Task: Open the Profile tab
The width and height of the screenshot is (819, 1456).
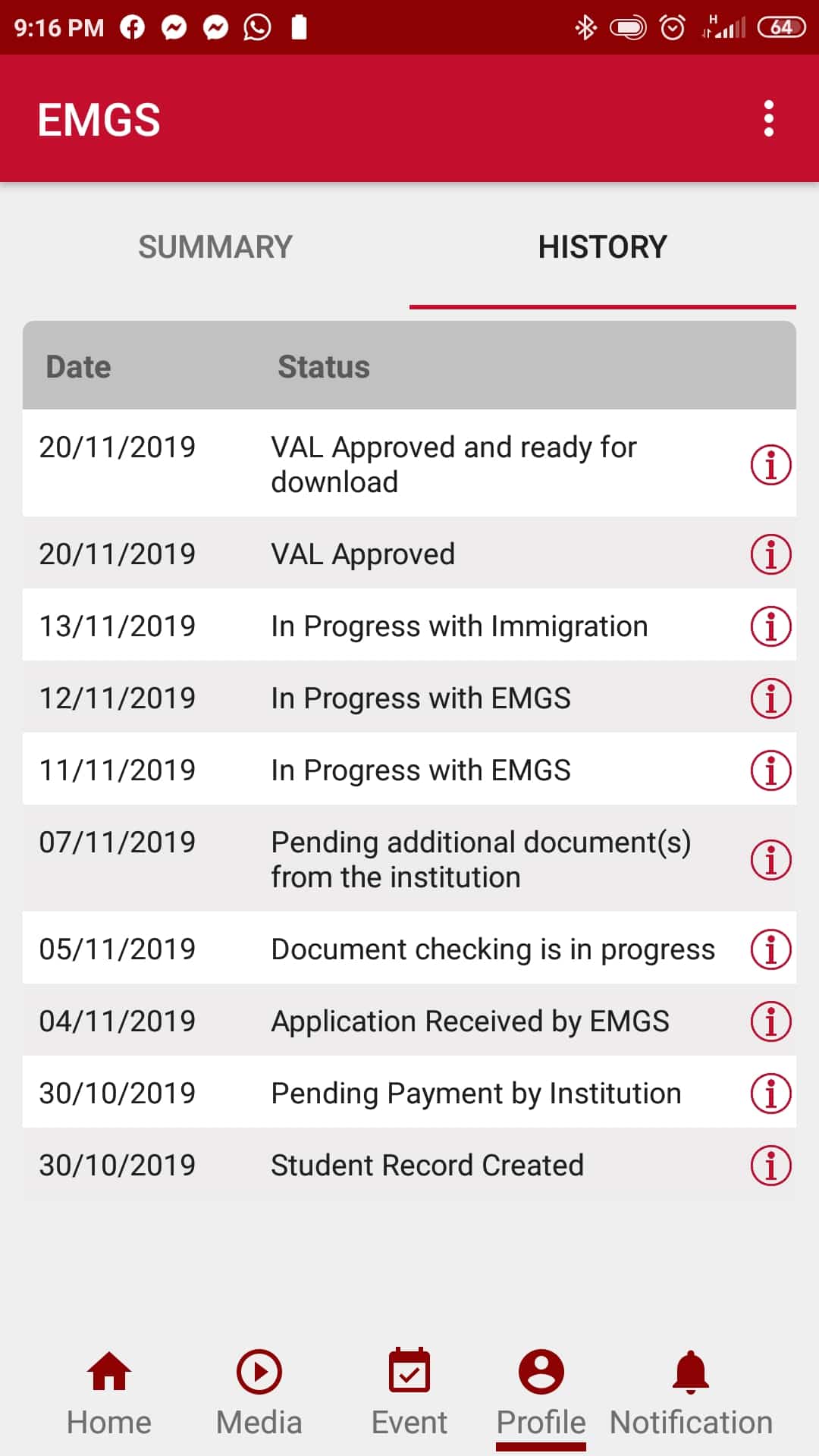Action: click(541, 1392)
